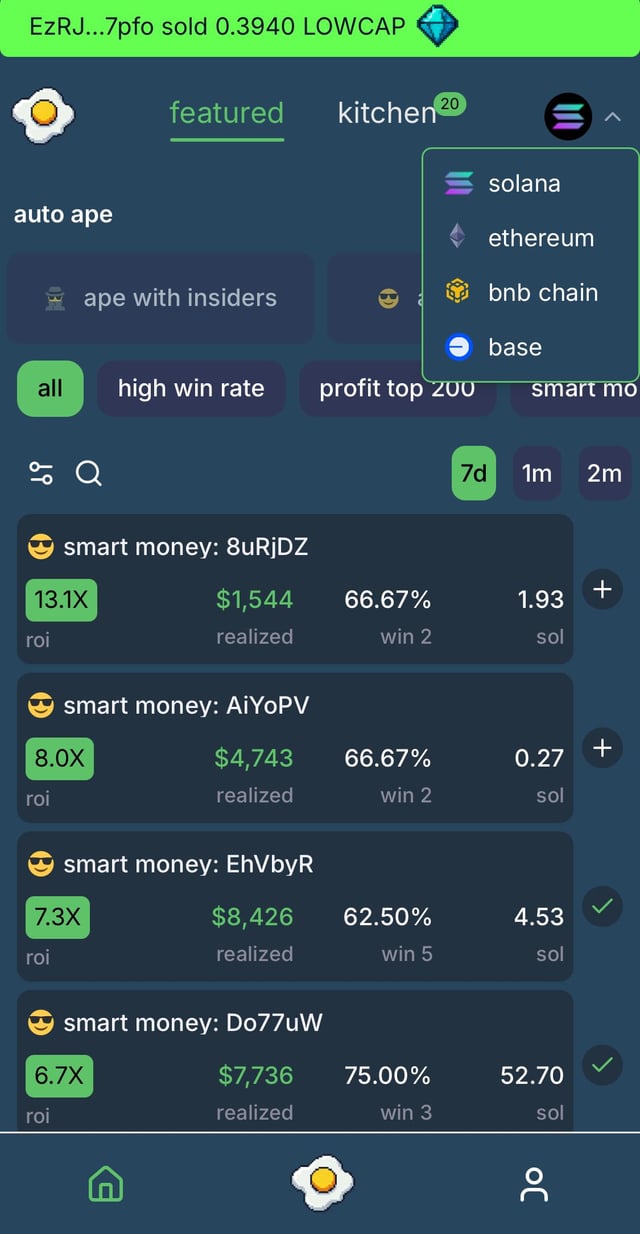Add smart money 8uRjDZ with plus
The height and width of the screenshot is (1234, 640).
pos(602,590)
